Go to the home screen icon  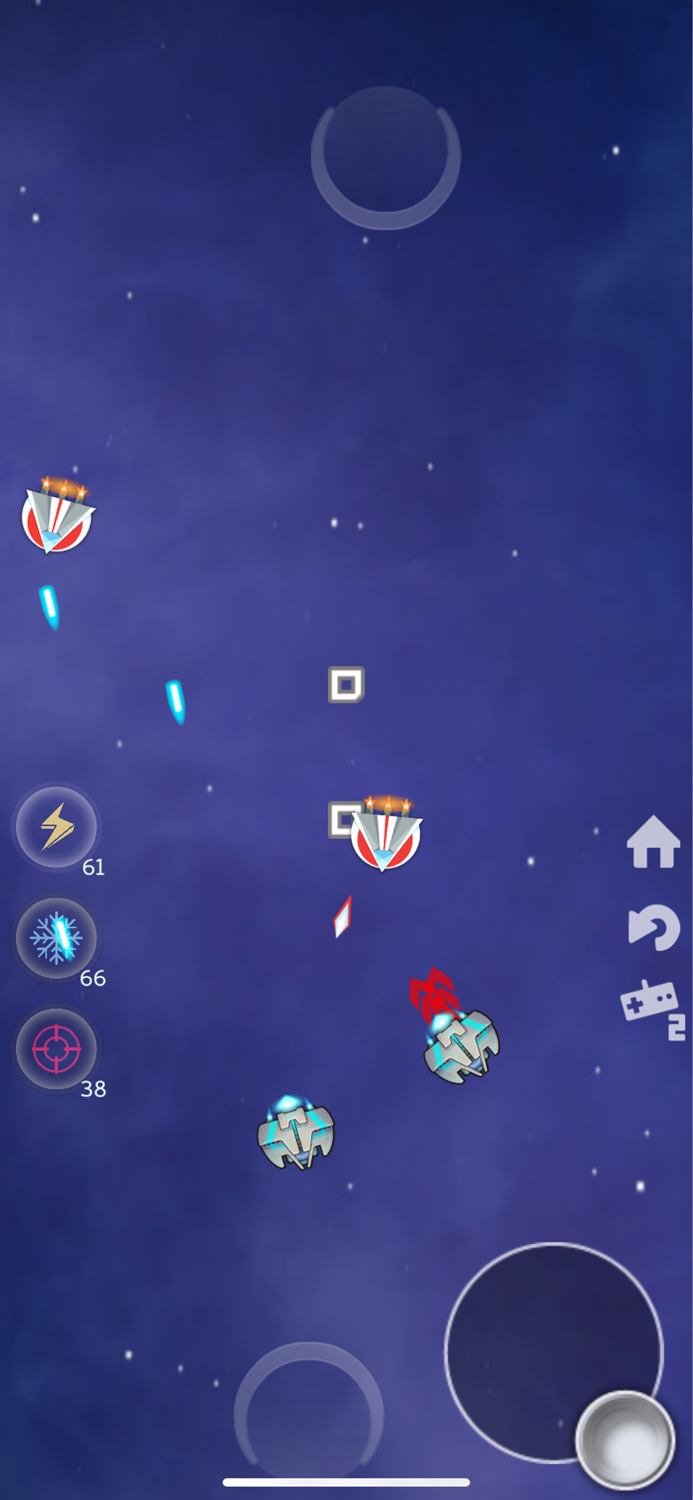[653, 842]
